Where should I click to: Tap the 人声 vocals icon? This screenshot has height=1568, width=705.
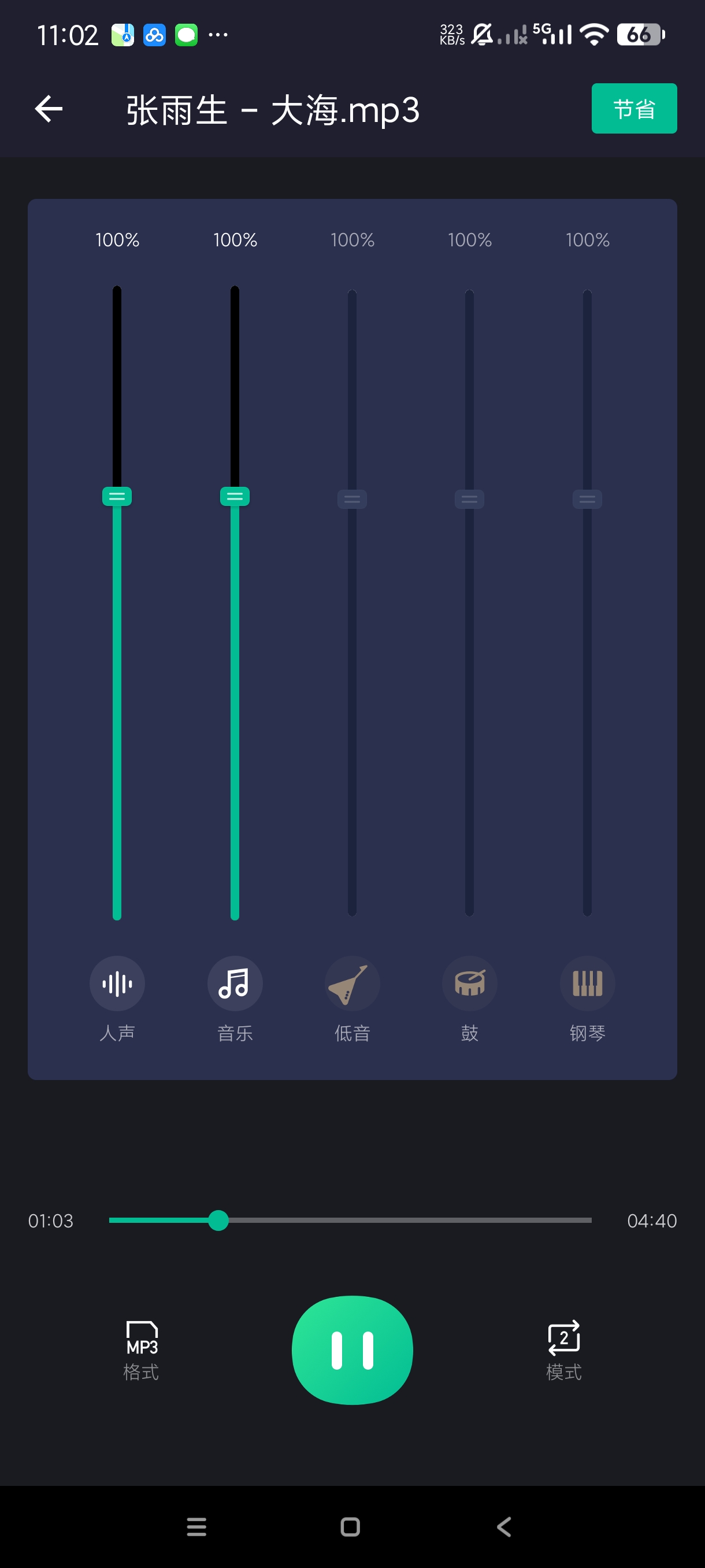117,983
